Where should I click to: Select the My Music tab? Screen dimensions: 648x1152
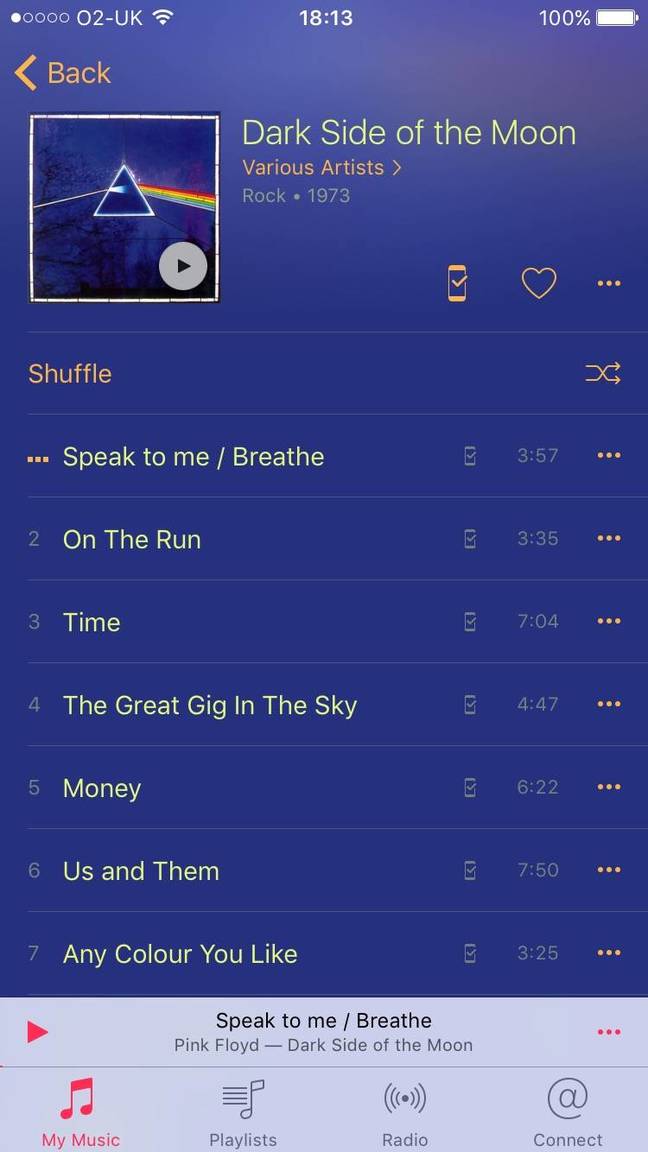coord(80,1112)
